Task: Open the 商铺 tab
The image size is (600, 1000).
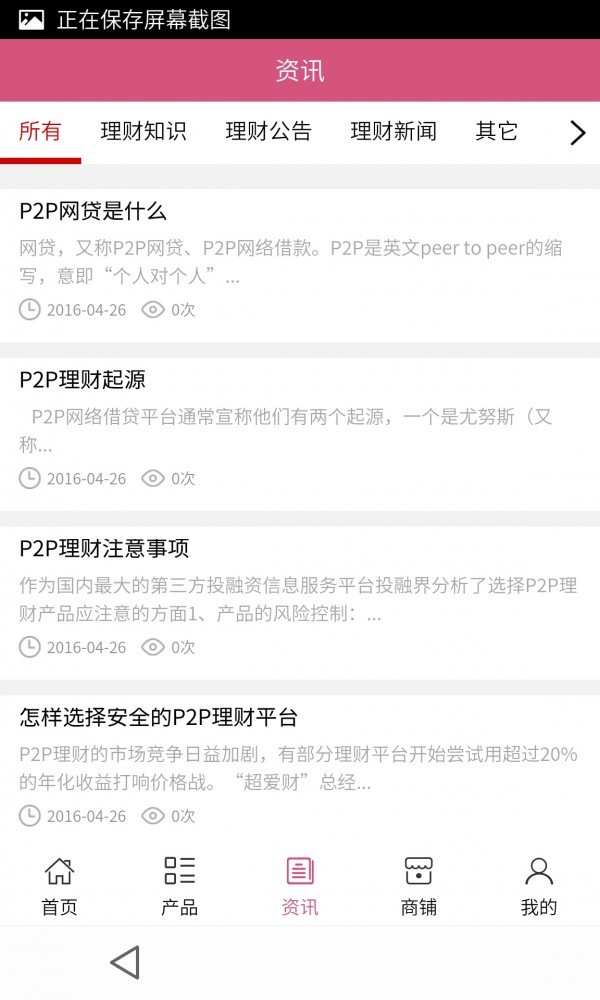Action: pos(419,886)
